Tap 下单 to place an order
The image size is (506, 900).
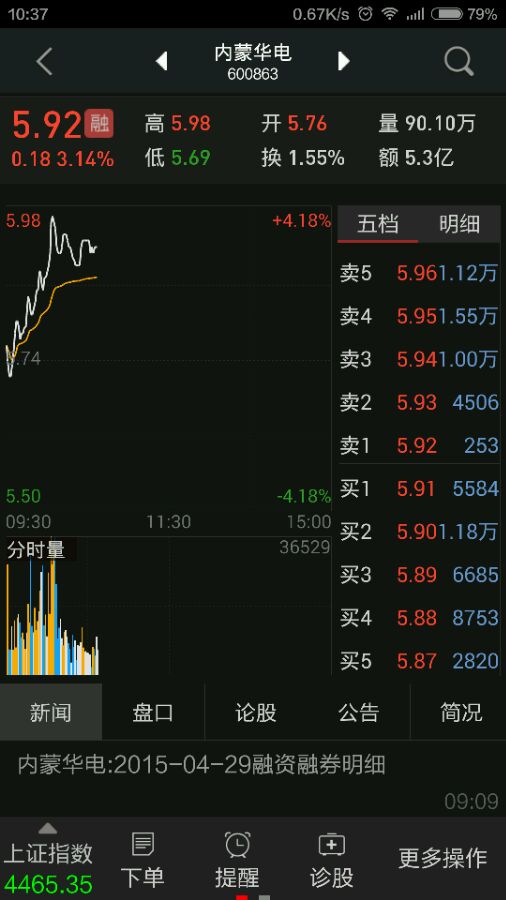click(142, 859)
